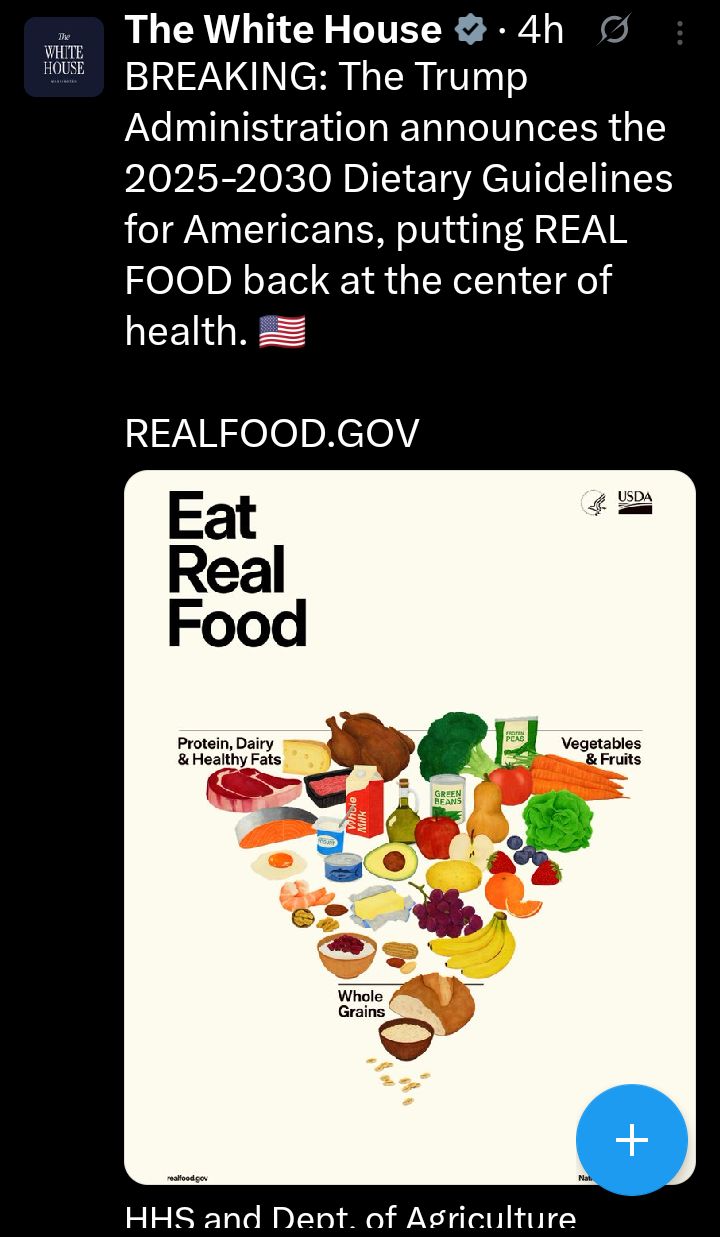Open The White House account name
Viewport: 720px width, 1237px height.
(283, 31)
